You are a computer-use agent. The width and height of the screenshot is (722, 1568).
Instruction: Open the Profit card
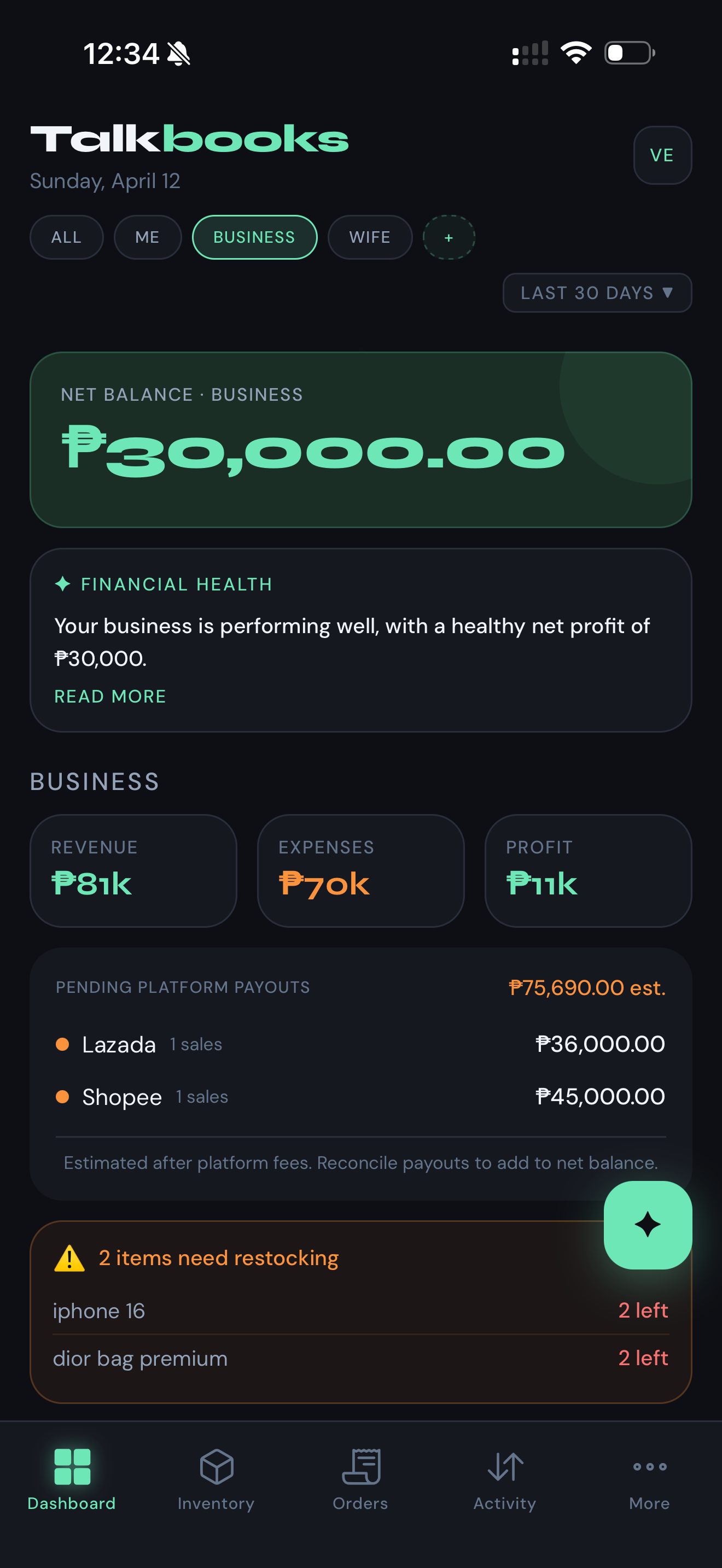(588, 870)
